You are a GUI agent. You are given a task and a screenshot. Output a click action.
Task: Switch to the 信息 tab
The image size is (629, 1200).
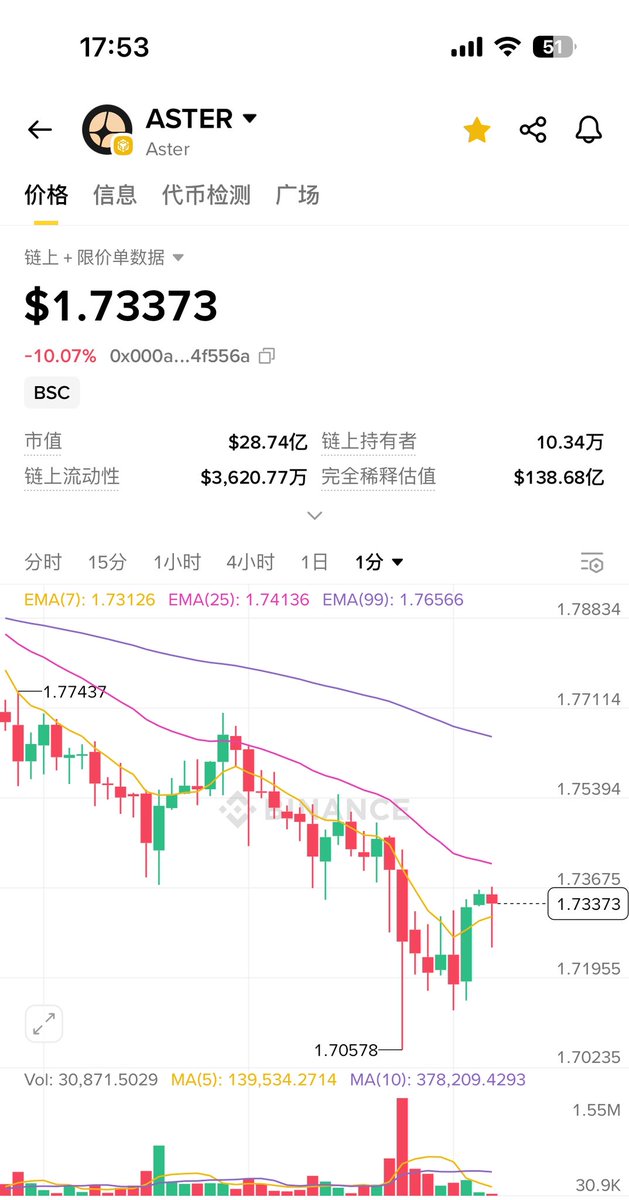(115, 195)
